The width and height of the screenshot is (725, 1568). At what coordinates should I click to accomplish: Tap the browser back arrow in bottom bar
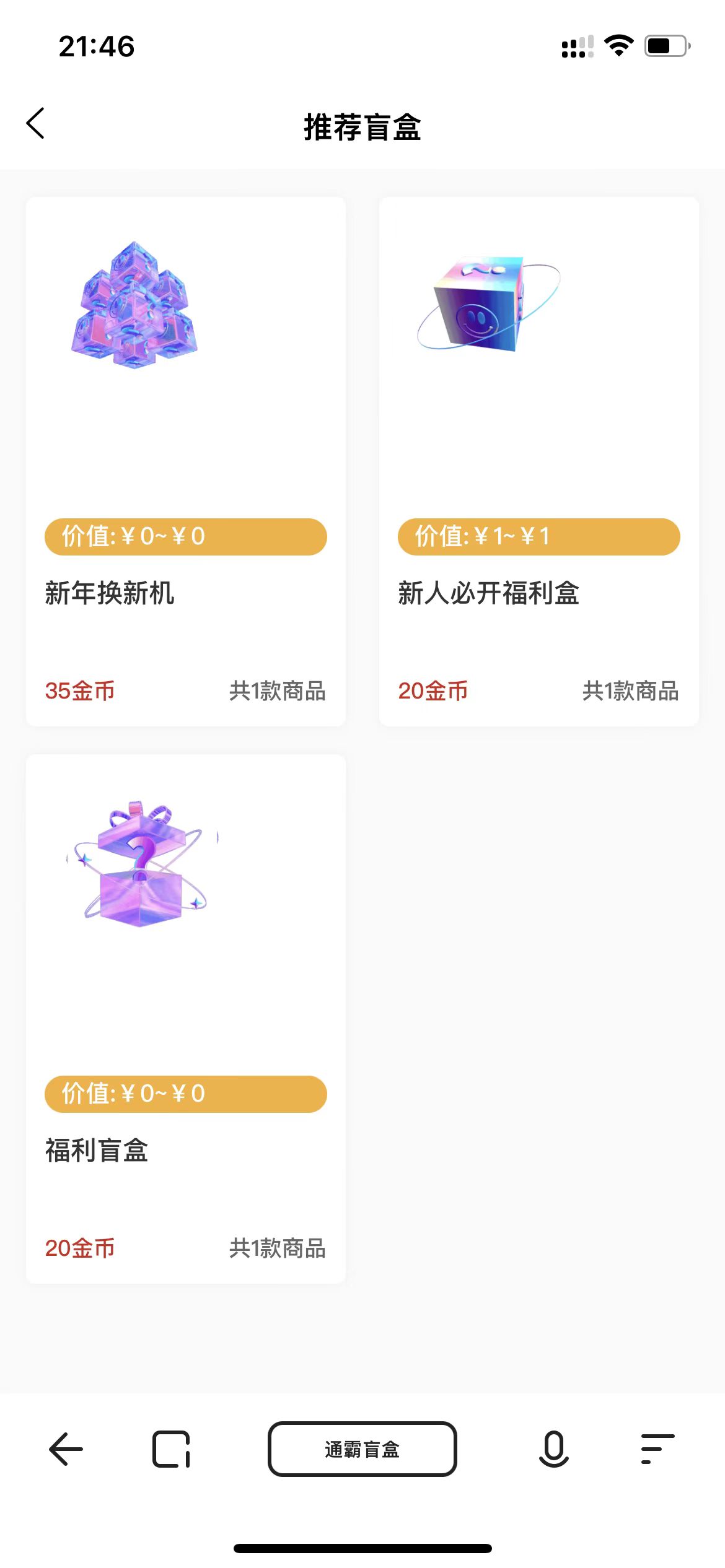coord(66,1449)
